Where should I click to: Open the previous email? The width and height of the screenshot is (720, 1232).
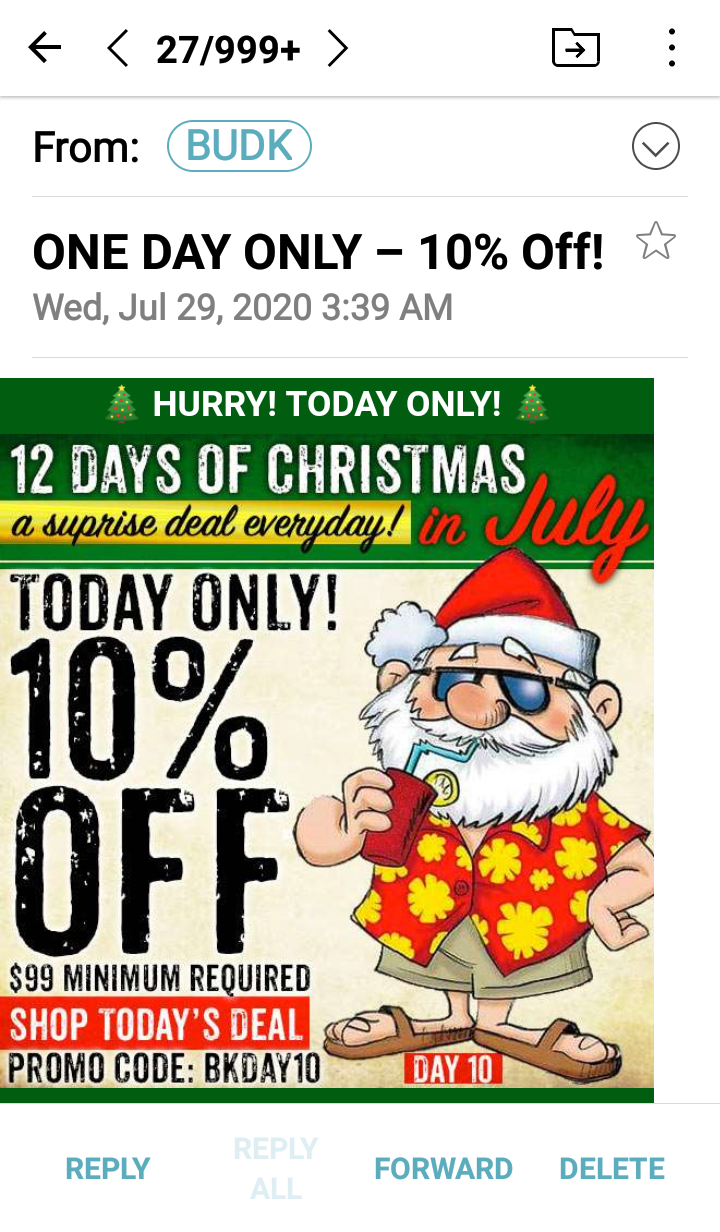pos(118,48)
